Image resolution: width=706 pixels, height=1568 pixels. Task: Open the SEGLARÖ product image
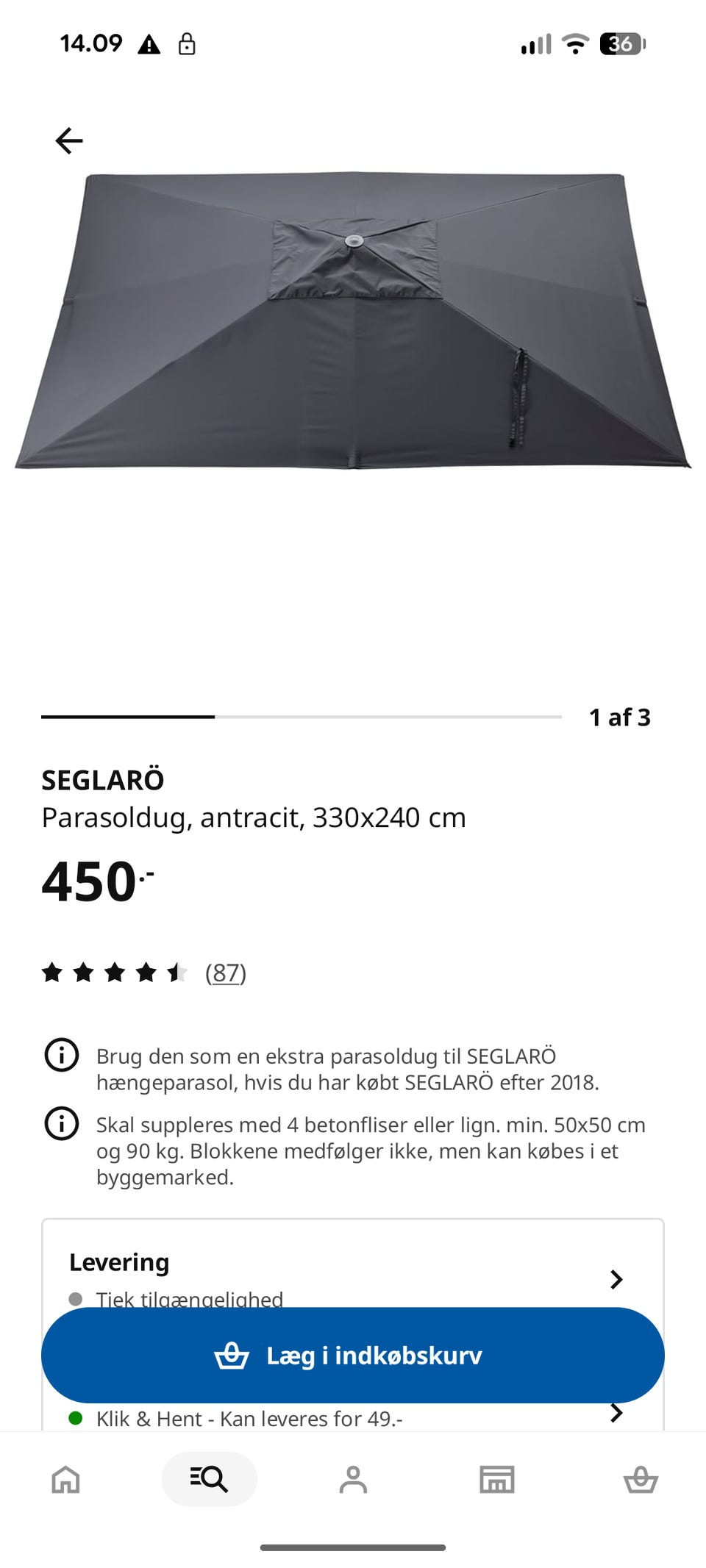tap(353, 321)
